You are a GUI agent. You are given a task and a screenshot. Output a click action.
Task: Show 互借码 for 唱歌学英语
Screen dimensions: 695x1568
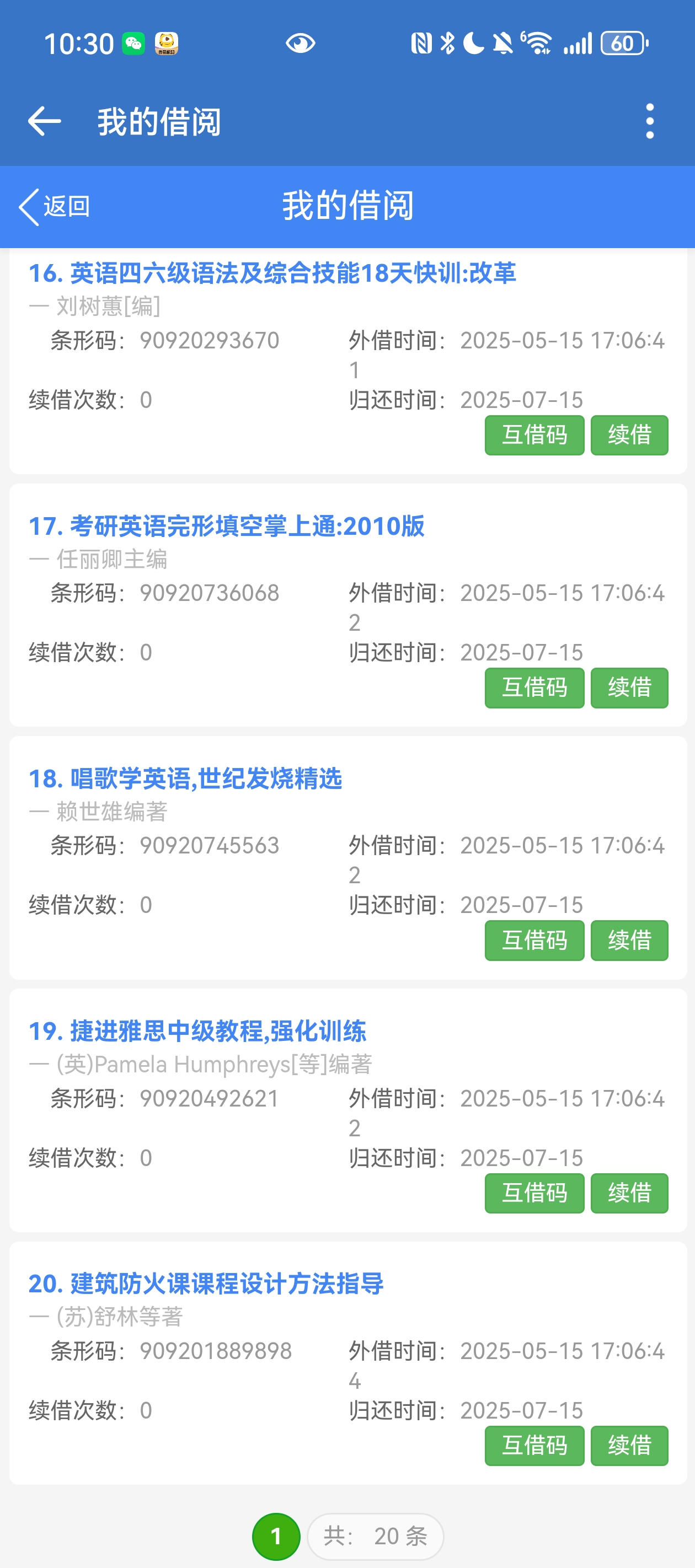coord(534,941)
